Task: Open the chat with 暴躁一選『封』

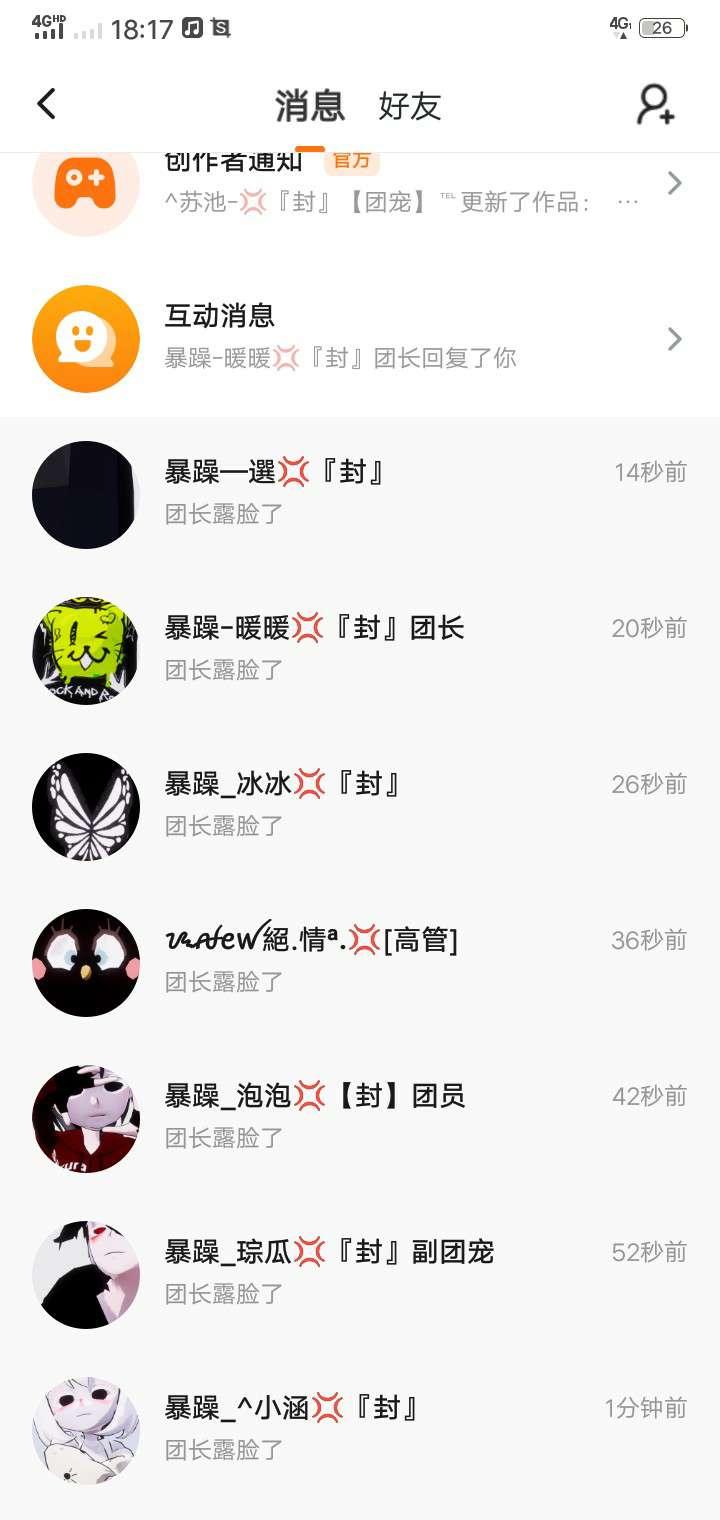Action: [x=360, y=494]
